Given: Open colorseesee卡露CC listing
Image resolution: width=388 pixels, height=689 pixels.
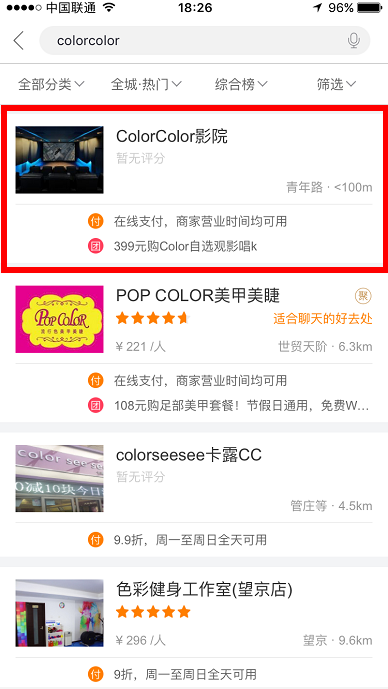Looking at the screenshot, I should click(194, 478).
